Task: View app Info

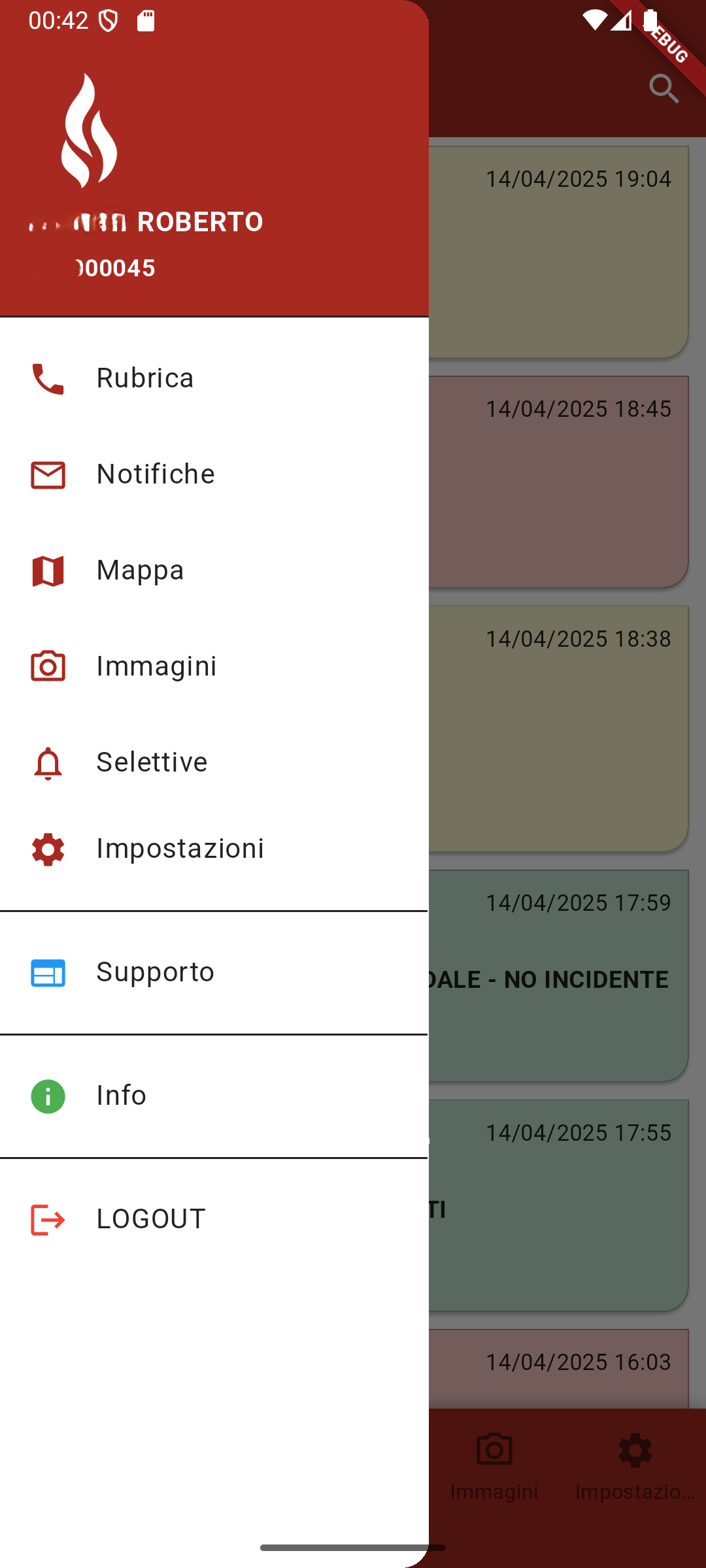Action: click(122, 1096)
